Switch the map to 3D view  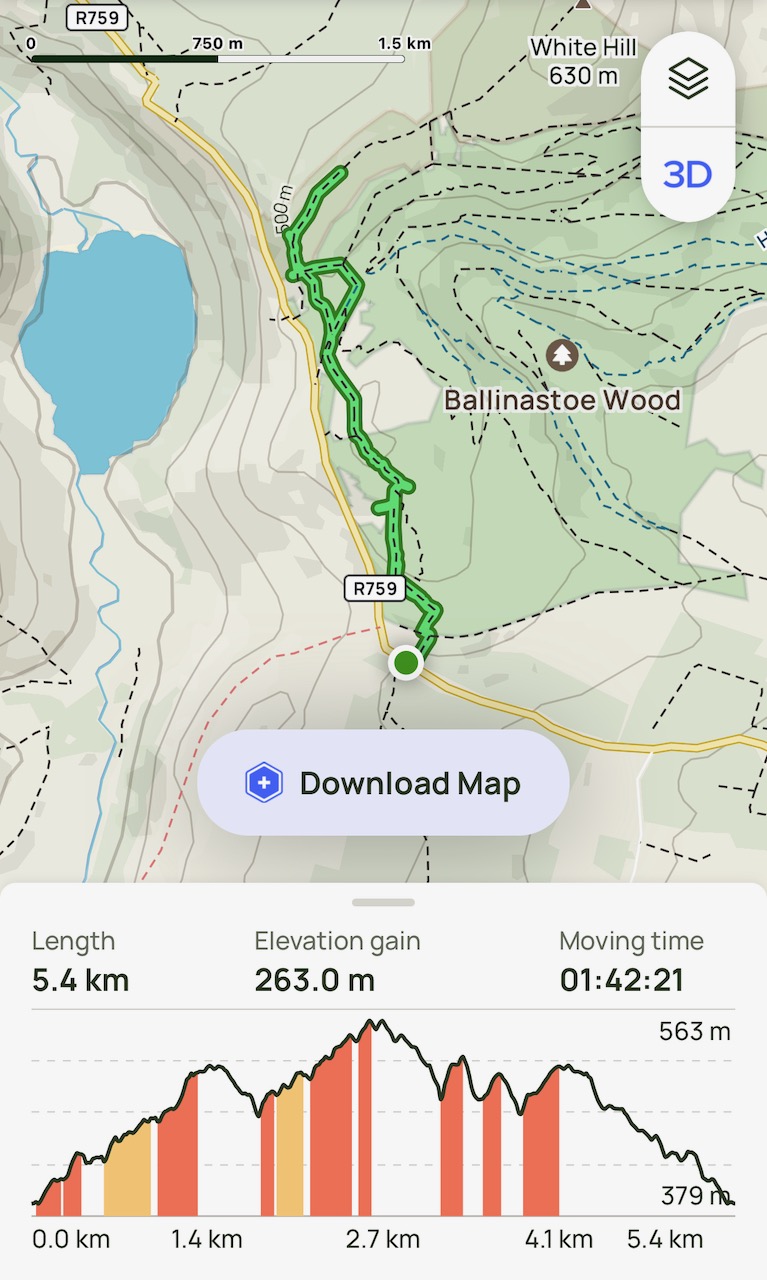(x=688, y=175)
